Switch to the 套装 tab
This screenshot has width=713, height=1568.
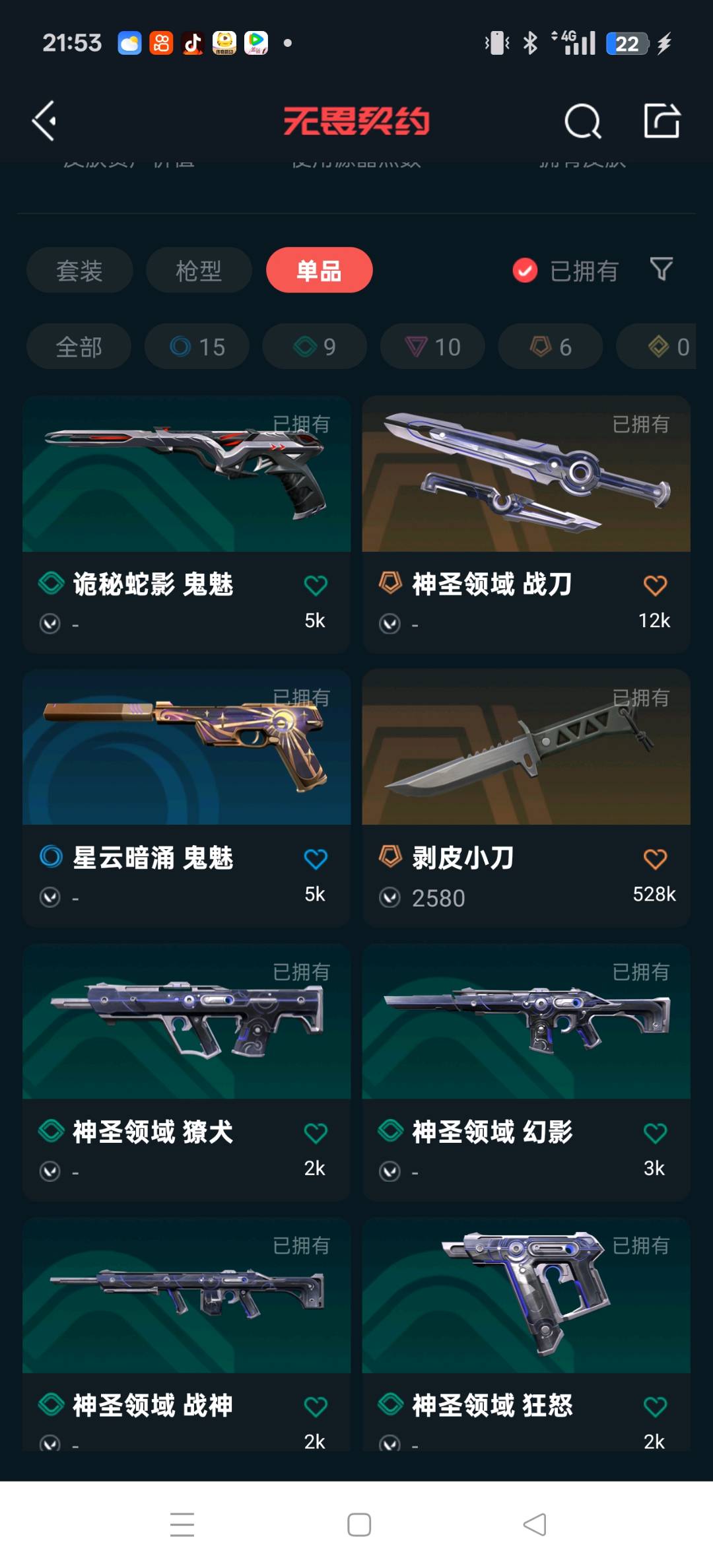pos(79,271)
